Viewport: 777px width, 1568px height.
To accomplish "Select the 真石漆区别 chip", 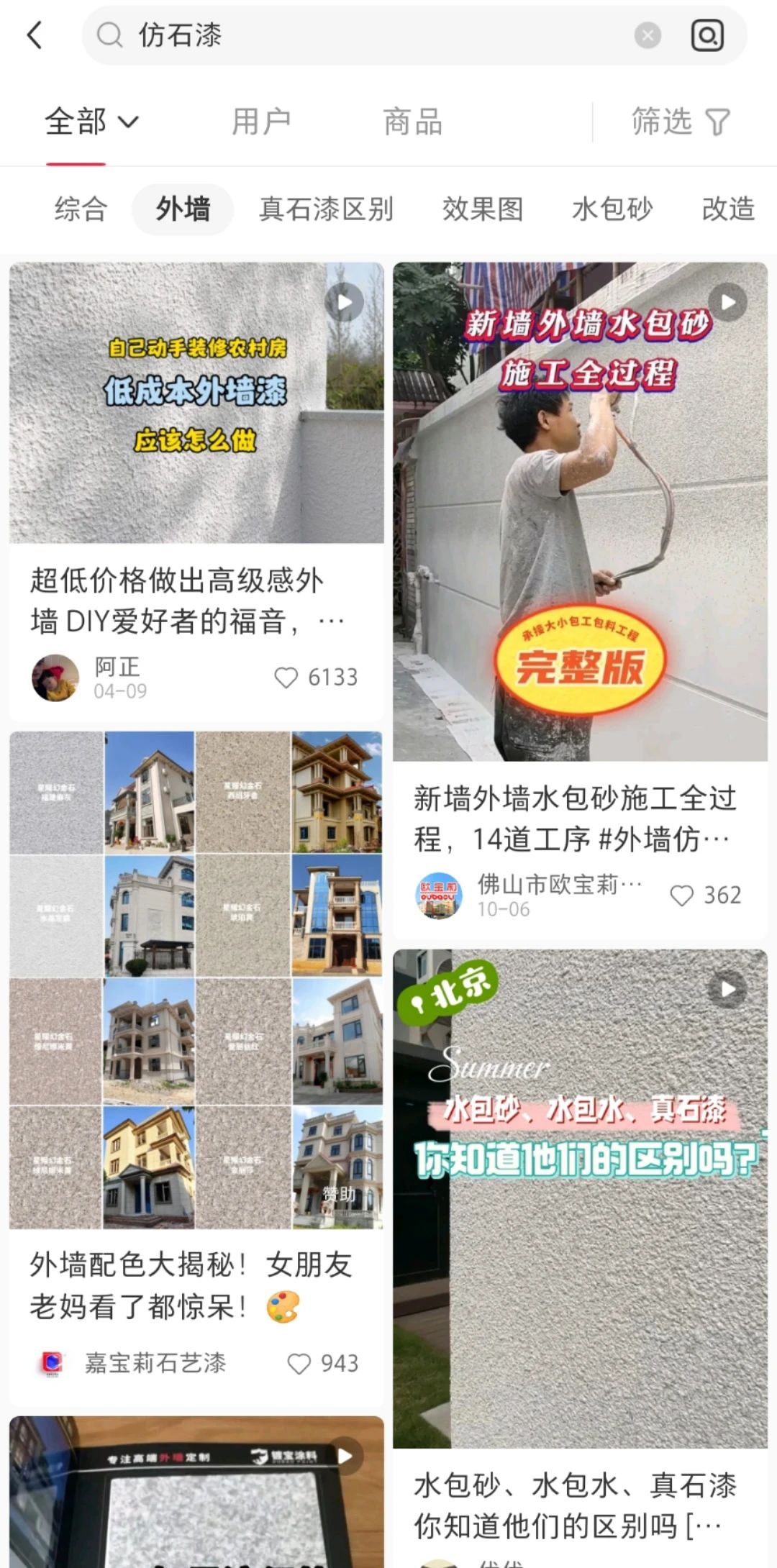I will [326, 209].
